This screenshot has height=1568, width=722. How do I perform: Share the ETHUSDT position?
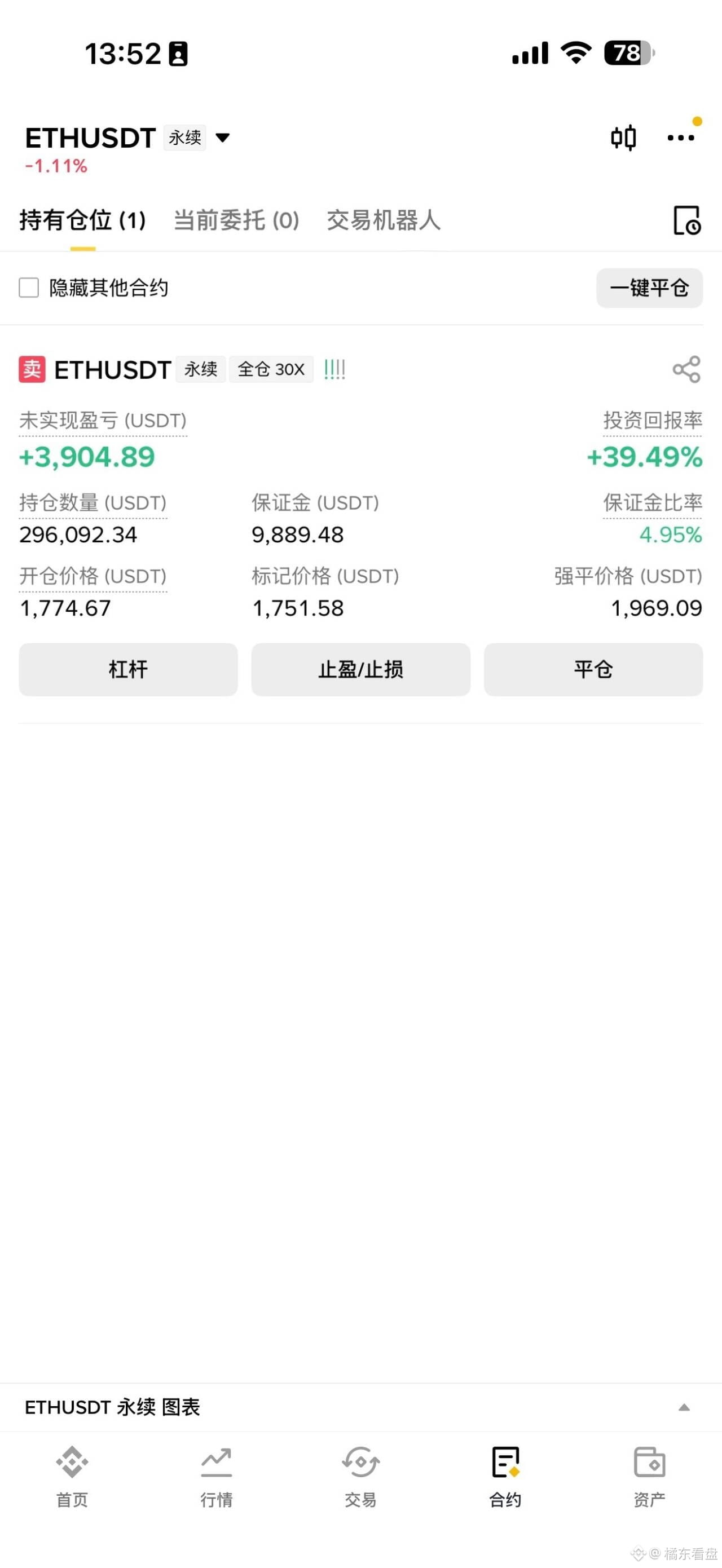[x=686, y=369]
